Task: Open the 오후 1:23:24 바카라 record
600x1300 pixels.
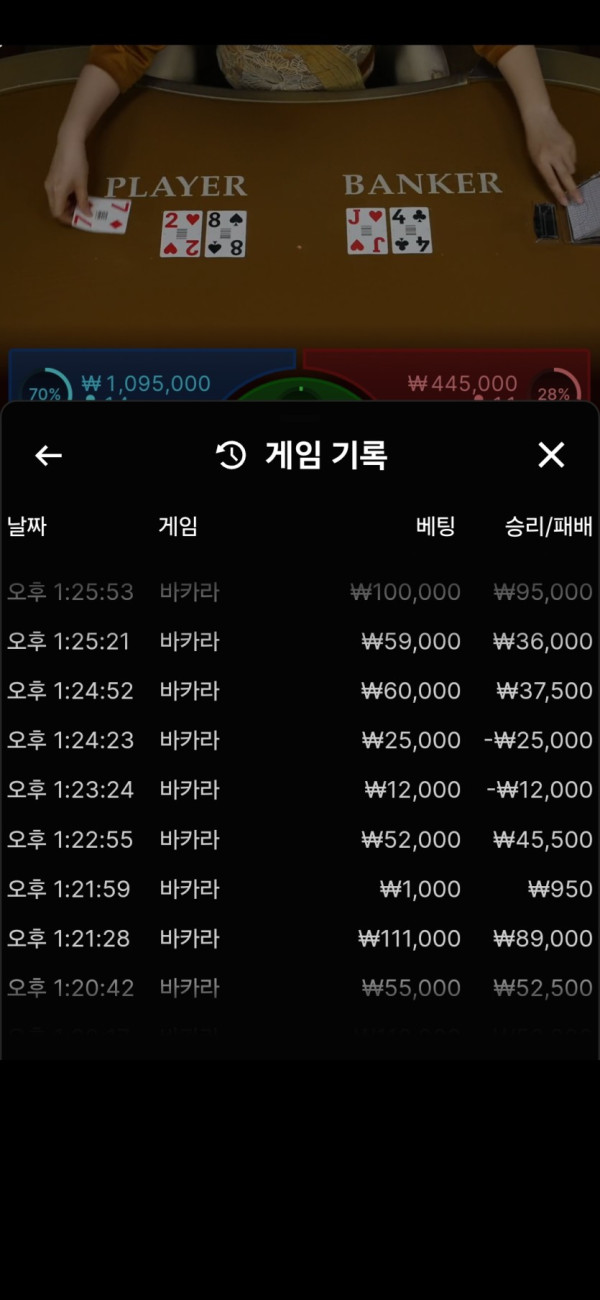Action: tap(300, 790)
